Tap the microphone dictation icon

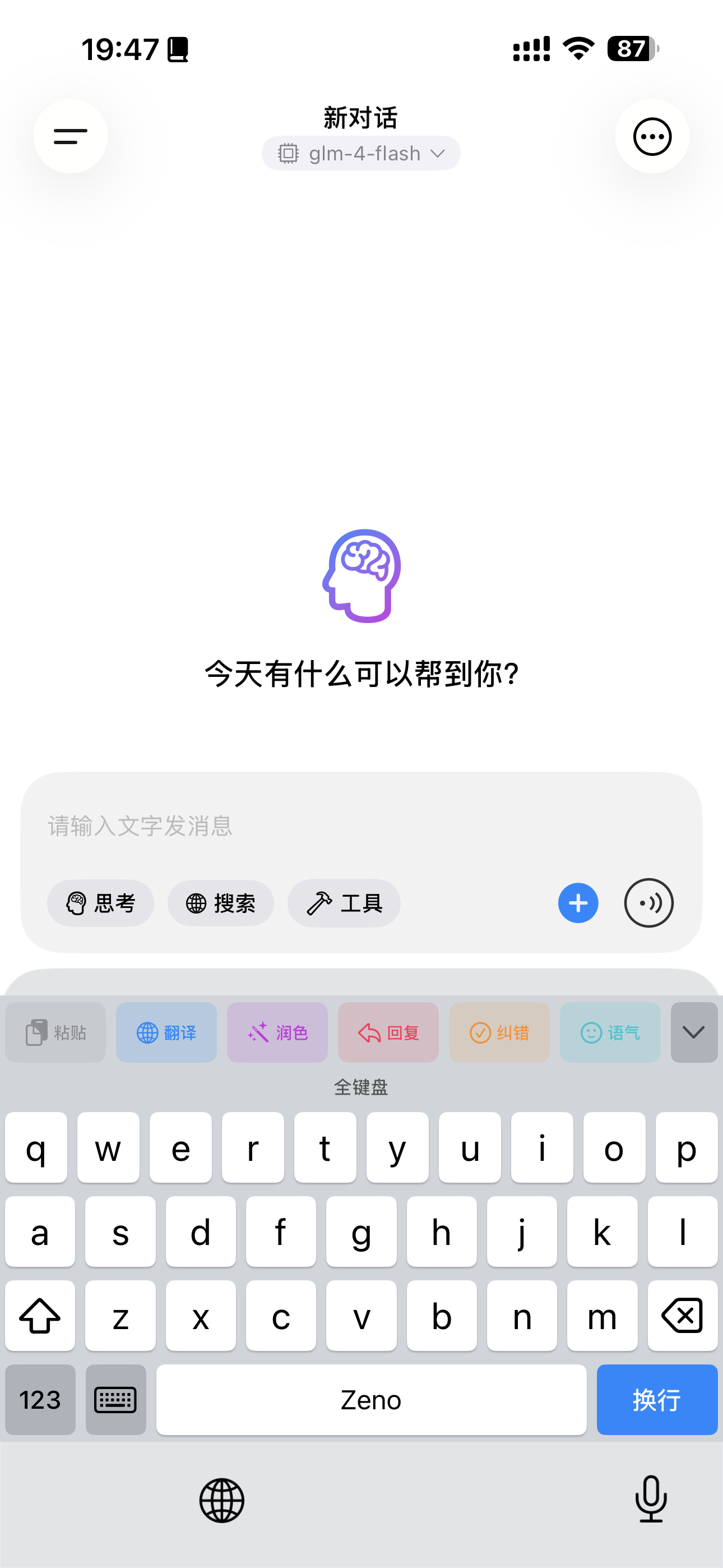(651, 1500)
